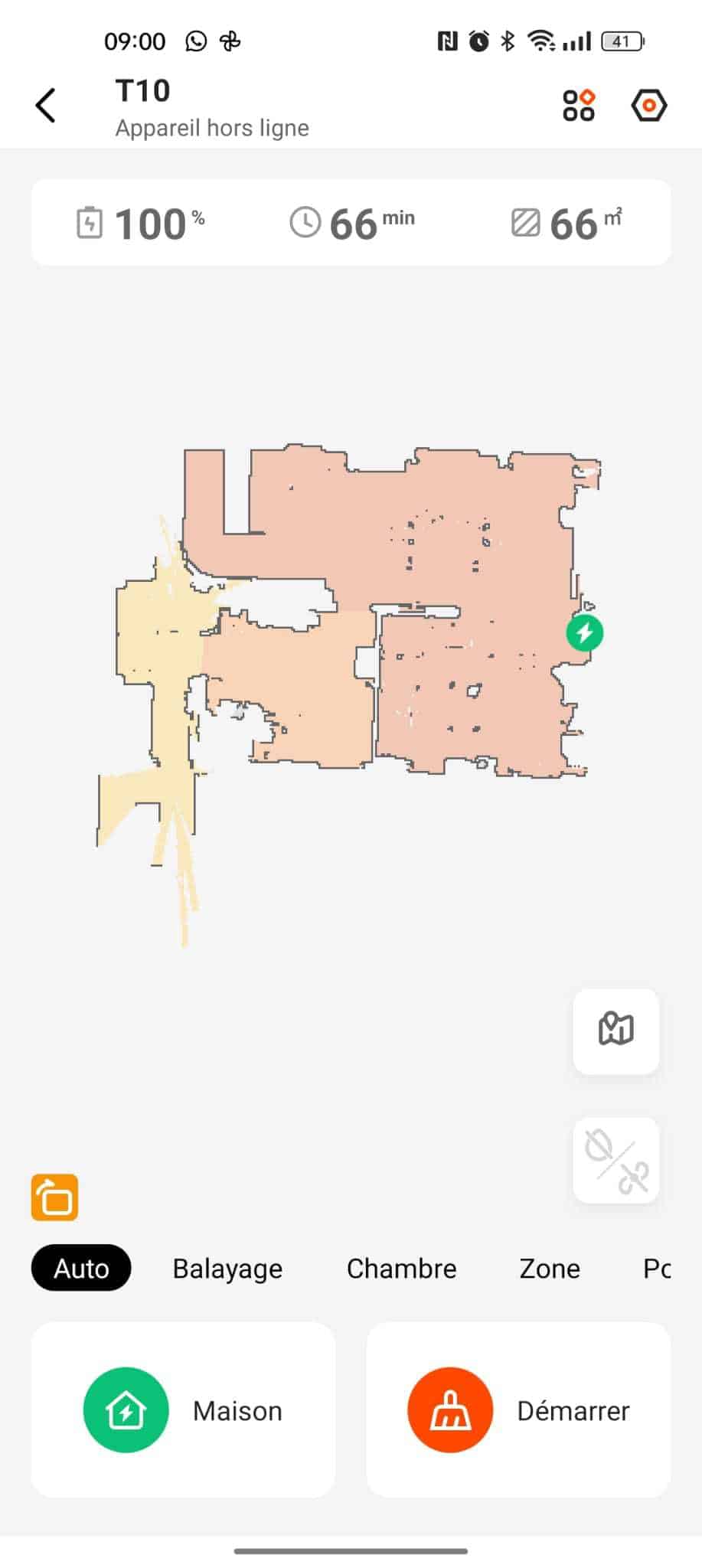Tap the clock icon beside 66 min

coord(305,222)
